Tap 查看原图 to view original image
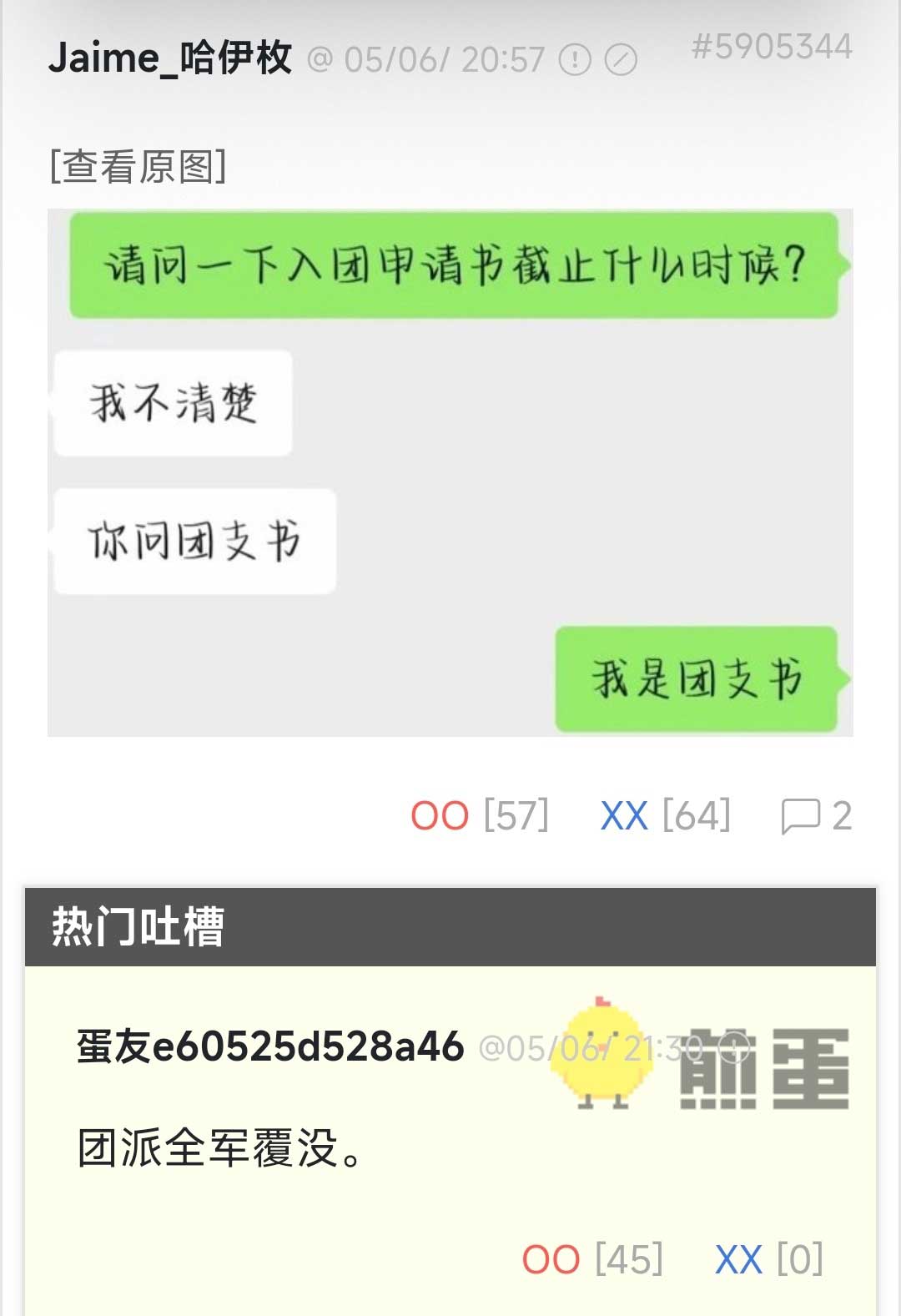Image resolution: width=901 pixels, height=1316 pixels. coord(138,166)
